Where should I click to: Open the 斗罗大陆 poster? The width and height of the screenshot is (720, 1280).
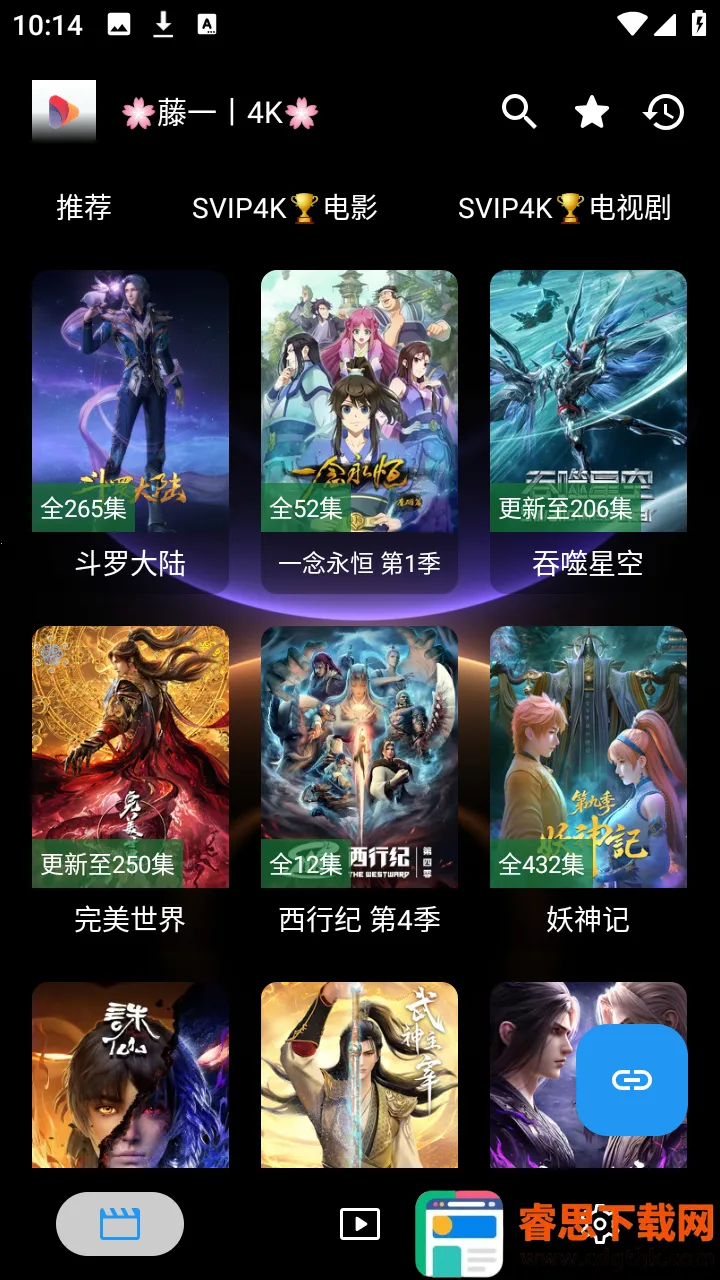[130, 400]
